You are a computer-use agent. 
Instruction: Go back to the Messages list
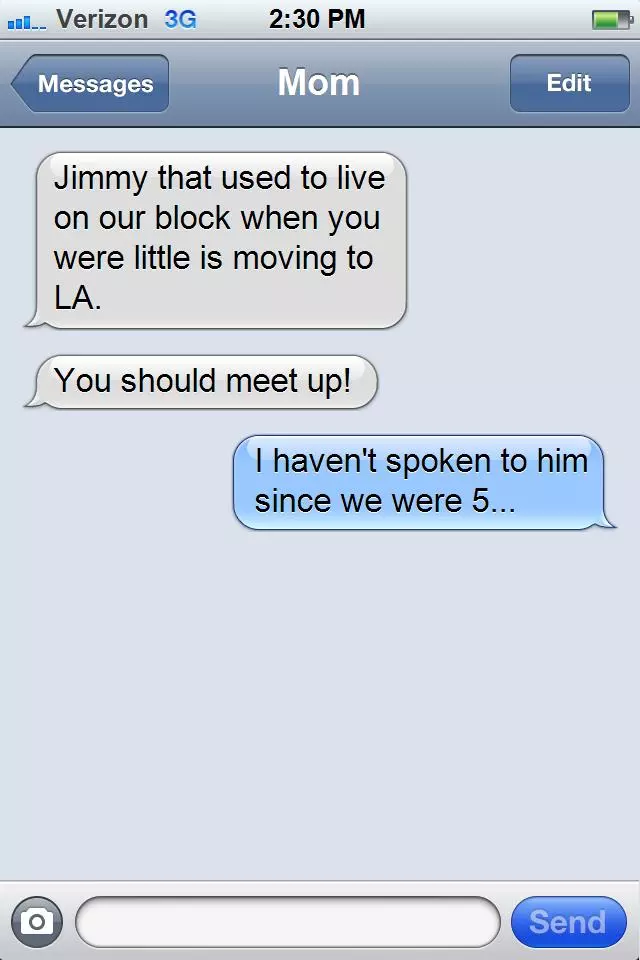[x=92, y=84]
